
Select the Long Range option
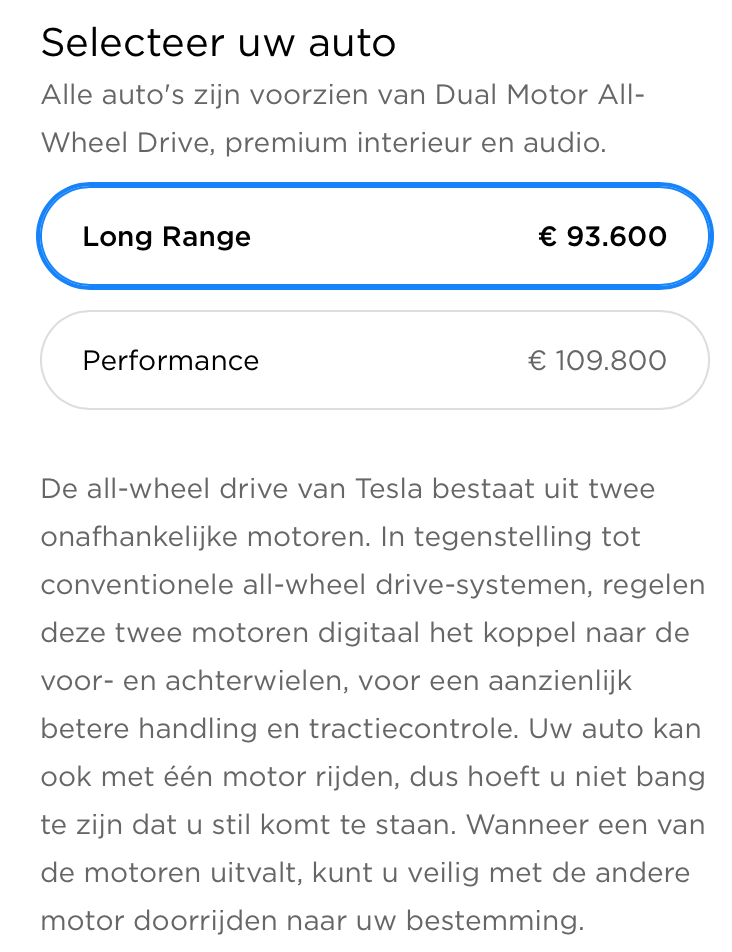[x=374, y=237]
